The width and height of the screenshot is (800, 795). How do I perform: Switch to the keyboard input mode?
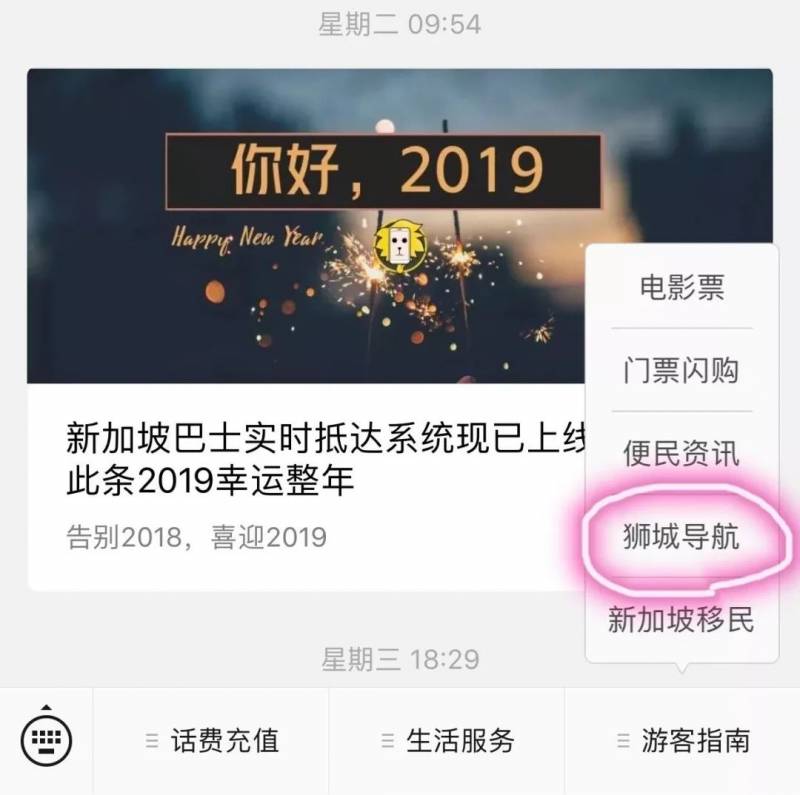point(46,741)
